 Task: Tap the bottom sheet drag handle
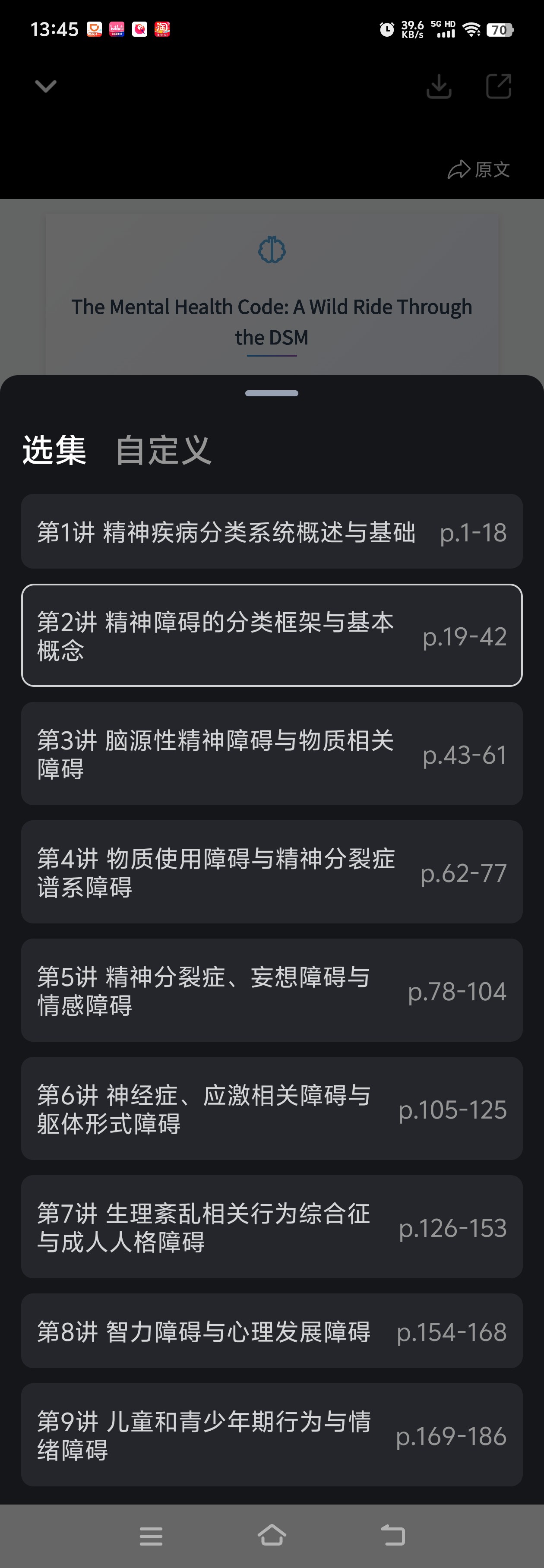point(272,393)
